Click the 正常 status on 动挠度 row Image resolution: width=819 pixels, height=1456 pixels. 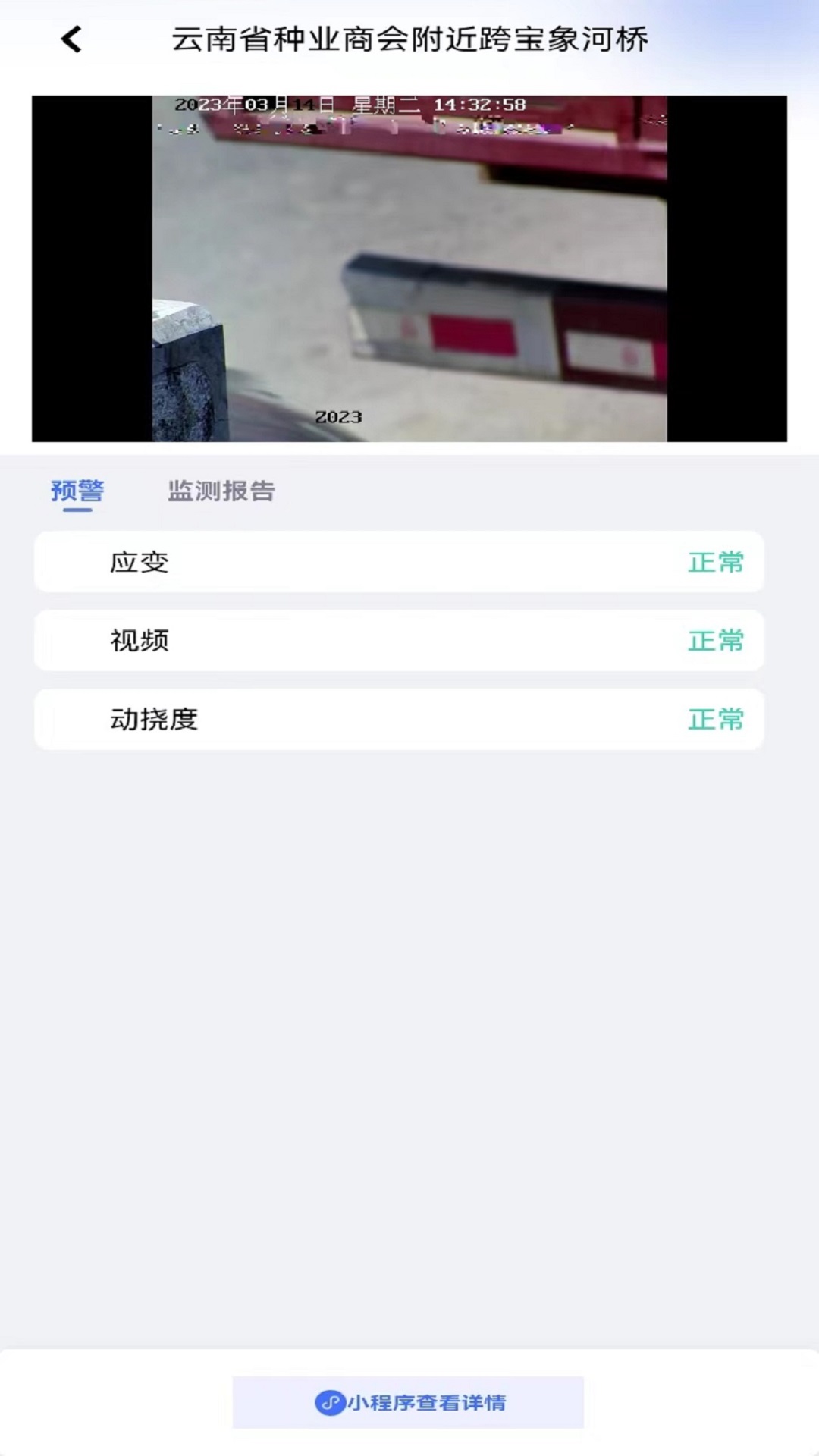(x=715, y=720)
